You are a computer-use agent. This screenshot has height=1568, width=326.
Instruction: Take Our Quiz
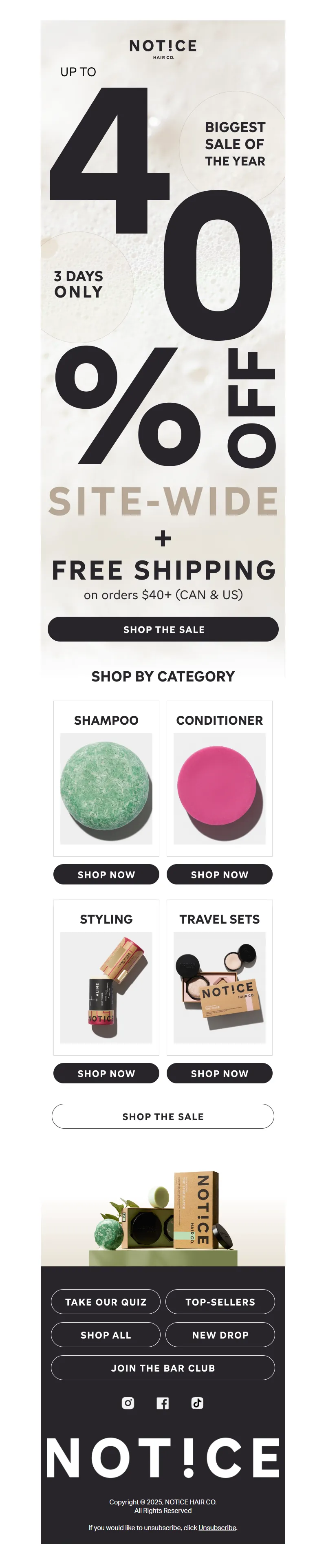(x=106, y=1301)
